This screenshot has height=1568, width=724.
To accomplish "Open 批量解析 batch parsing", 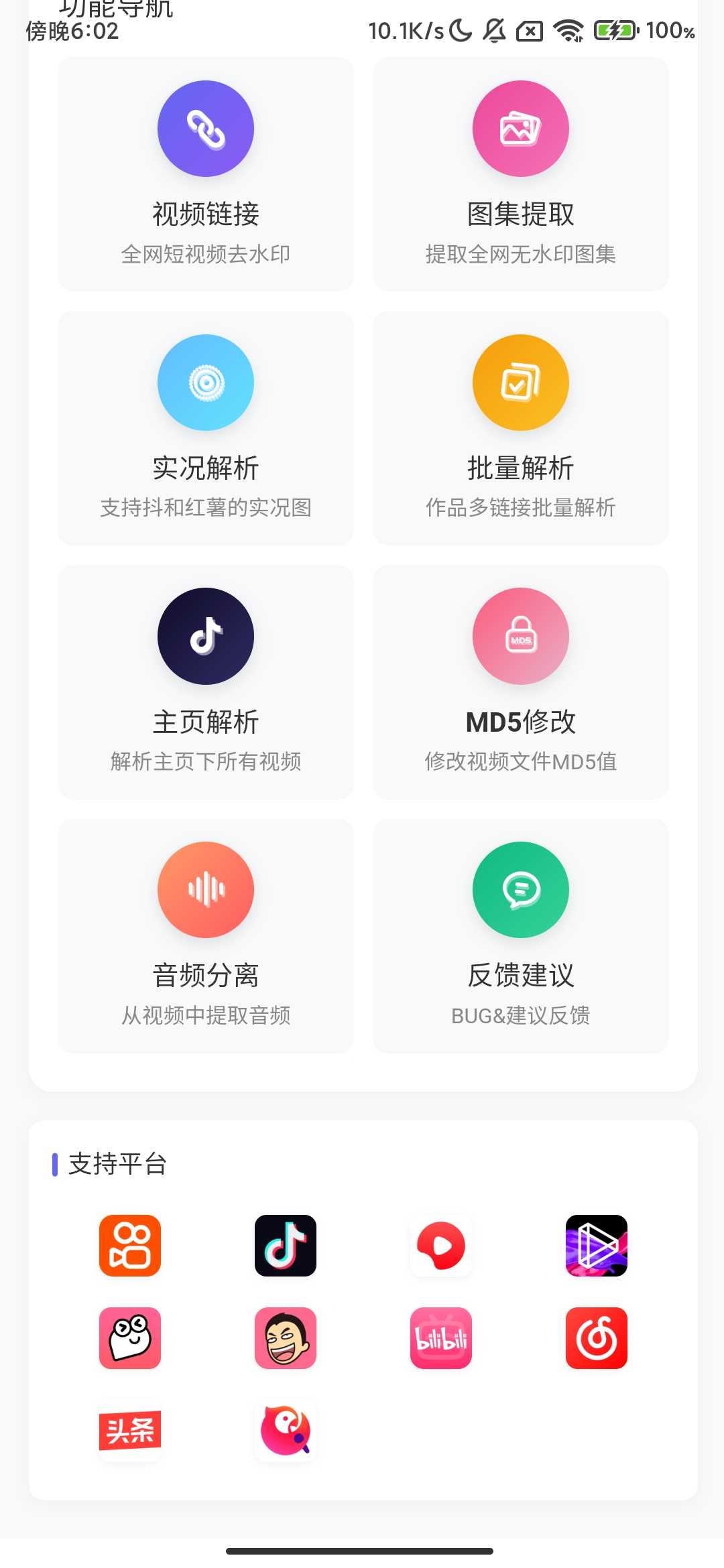I will click(520, 428).
